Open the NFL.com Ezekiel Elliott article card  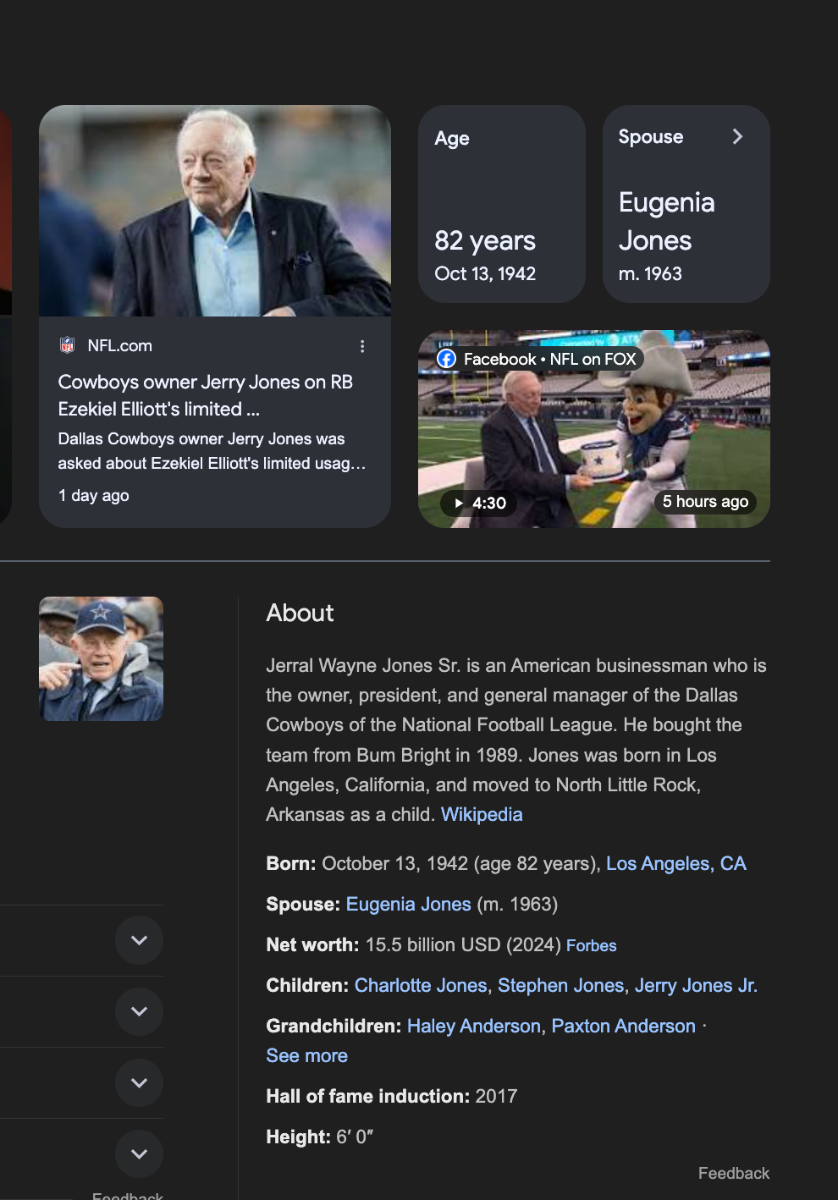[205, 395]
